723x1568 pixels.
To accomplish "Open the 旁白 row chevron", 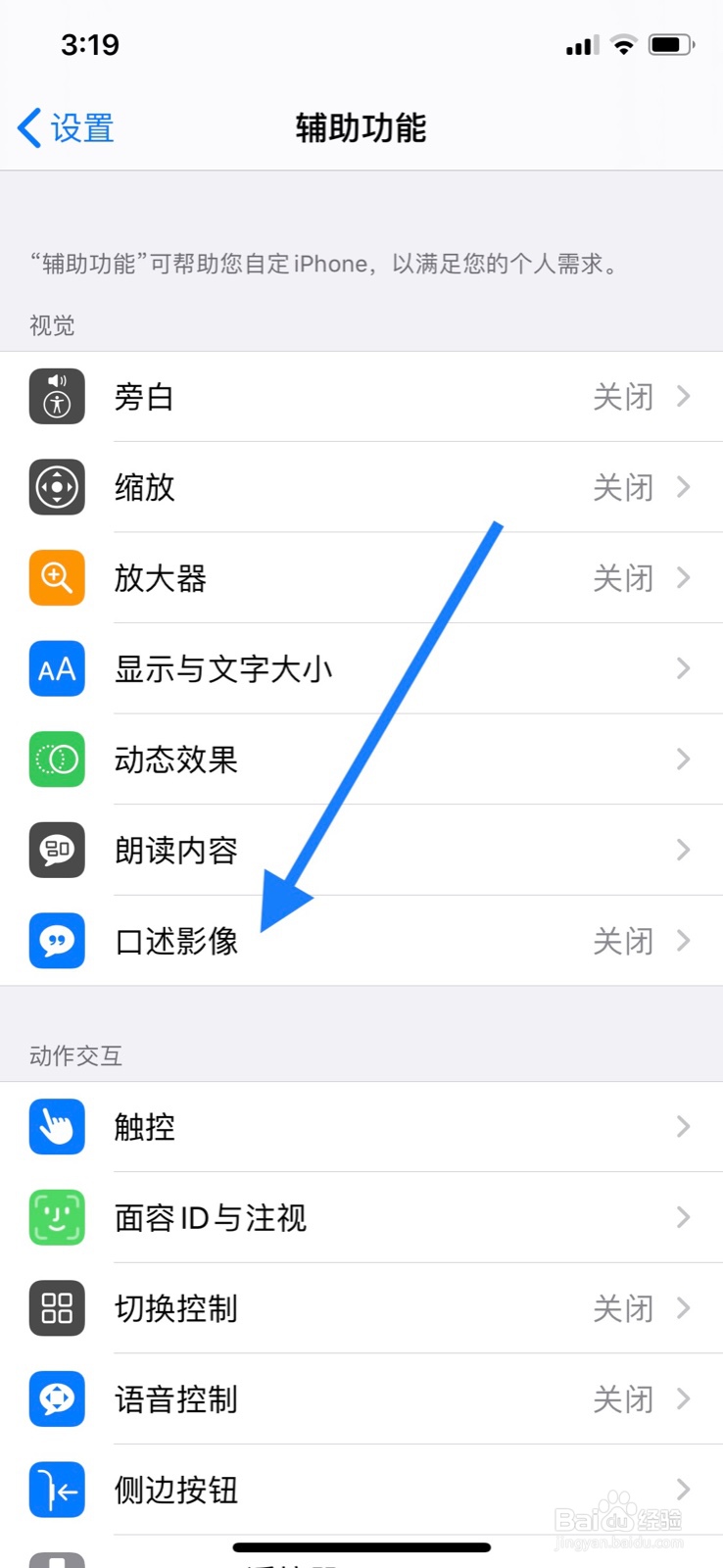I will point(683,396).
